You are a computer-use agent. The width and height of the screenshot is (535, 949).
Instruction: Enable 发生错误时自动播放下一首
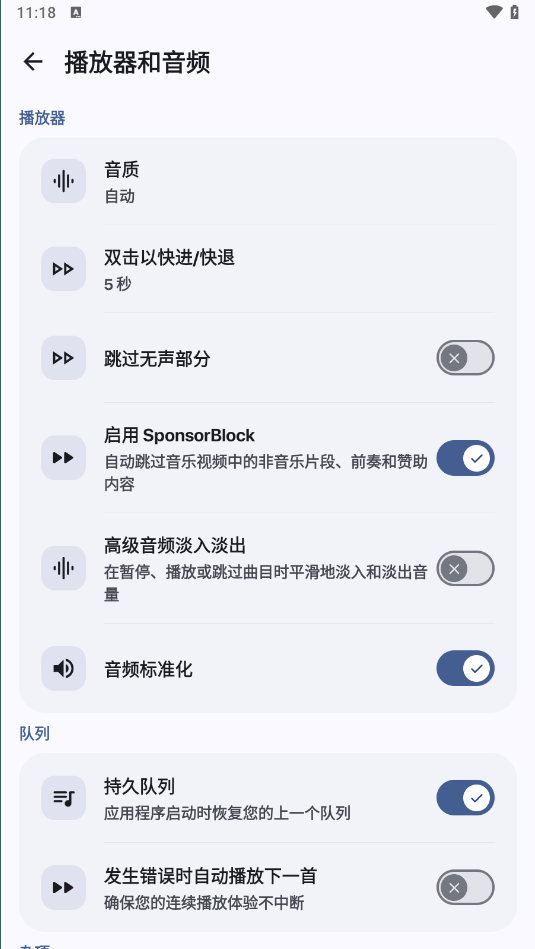pyautogui.click(x=465, y=887)
